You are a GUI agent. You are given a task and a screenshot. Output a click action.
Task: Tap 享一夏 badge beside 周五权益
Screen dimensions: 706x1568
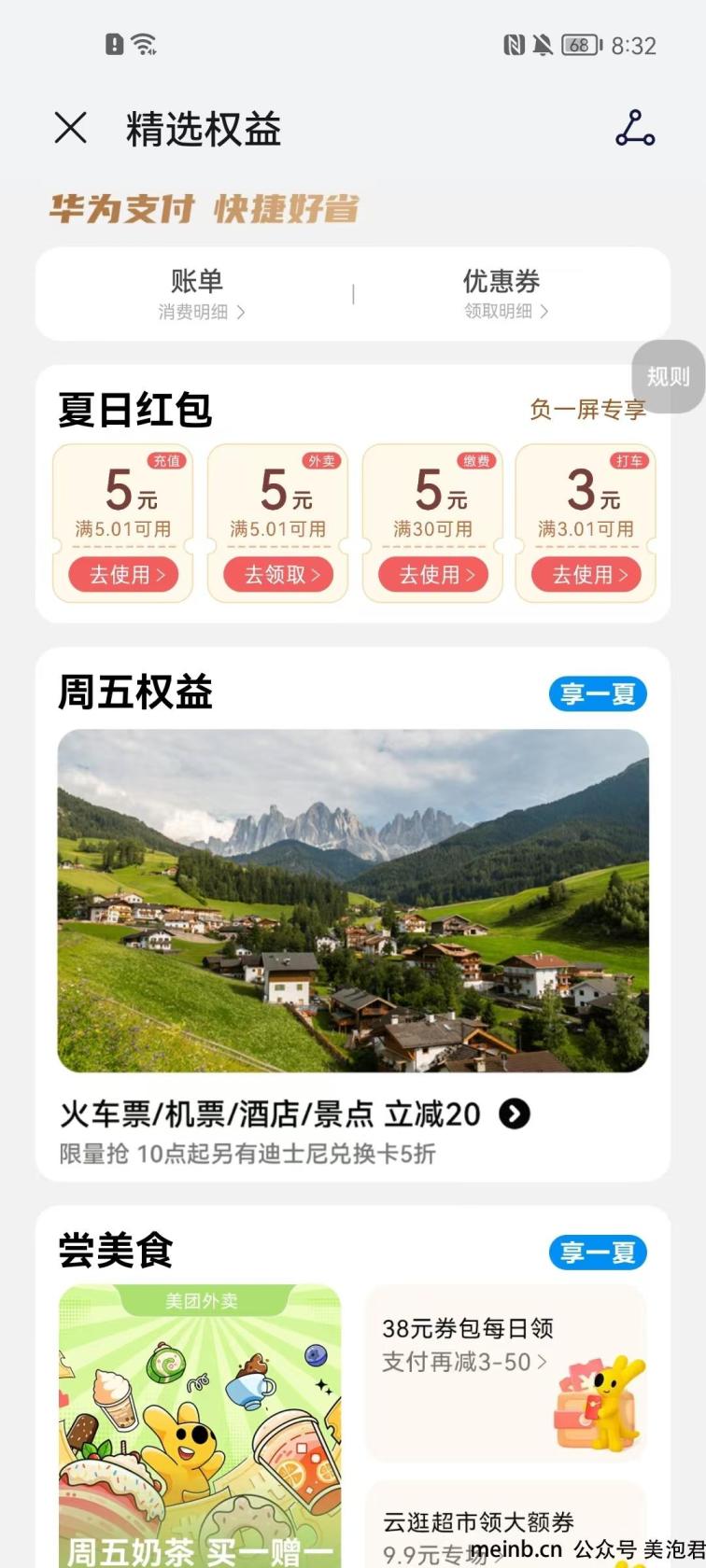(x=598, y=693)
